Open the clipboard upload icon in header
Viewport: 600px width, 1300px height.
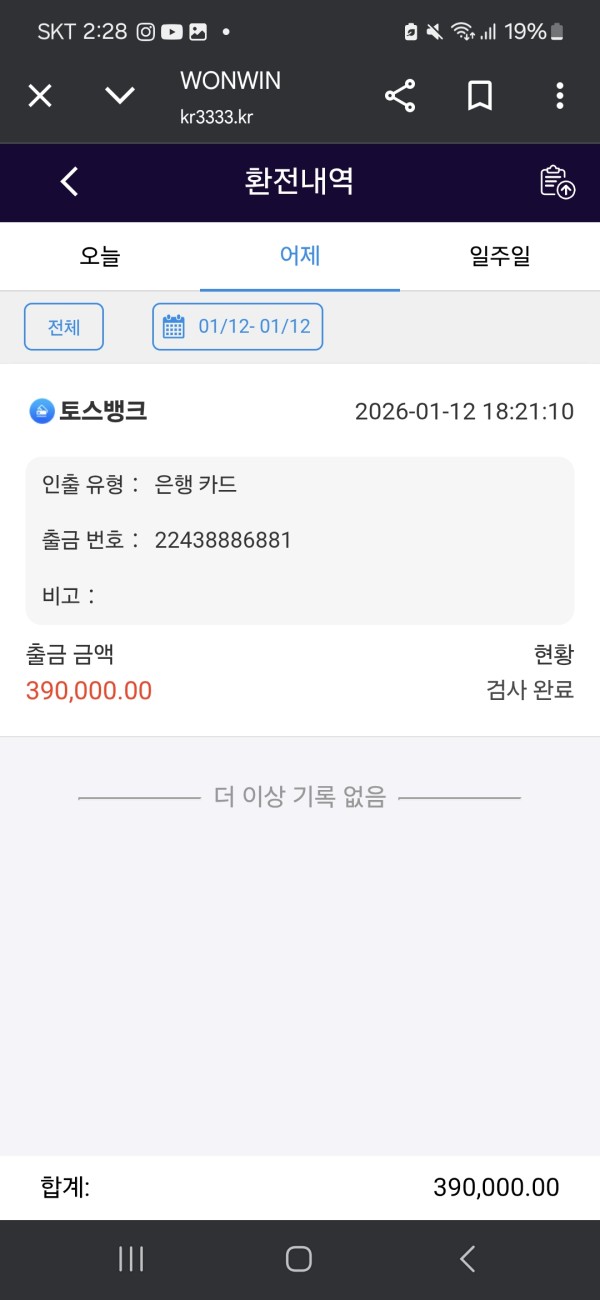click(557, 182)
